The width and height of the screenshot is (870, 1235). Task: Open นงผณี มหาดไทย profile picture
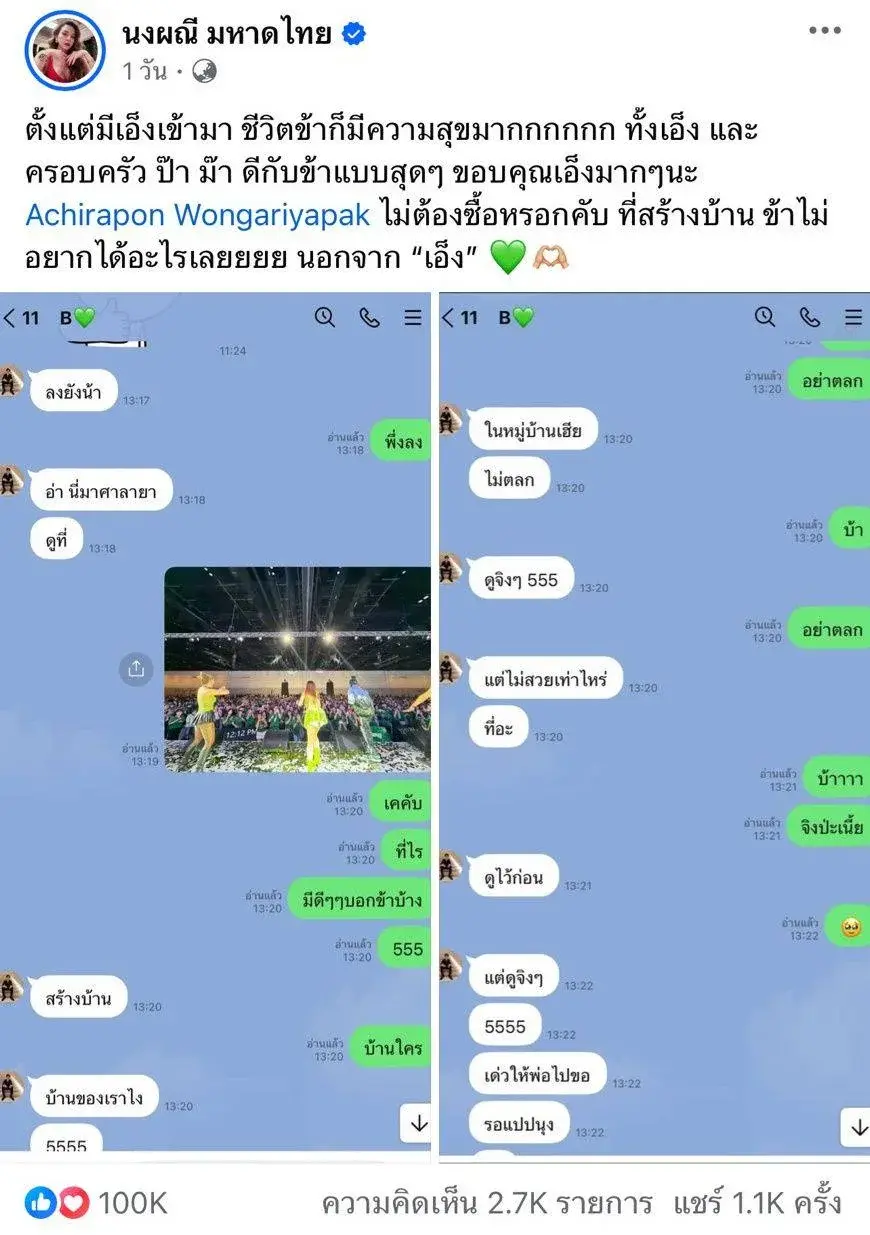click(x=65, y=50)
